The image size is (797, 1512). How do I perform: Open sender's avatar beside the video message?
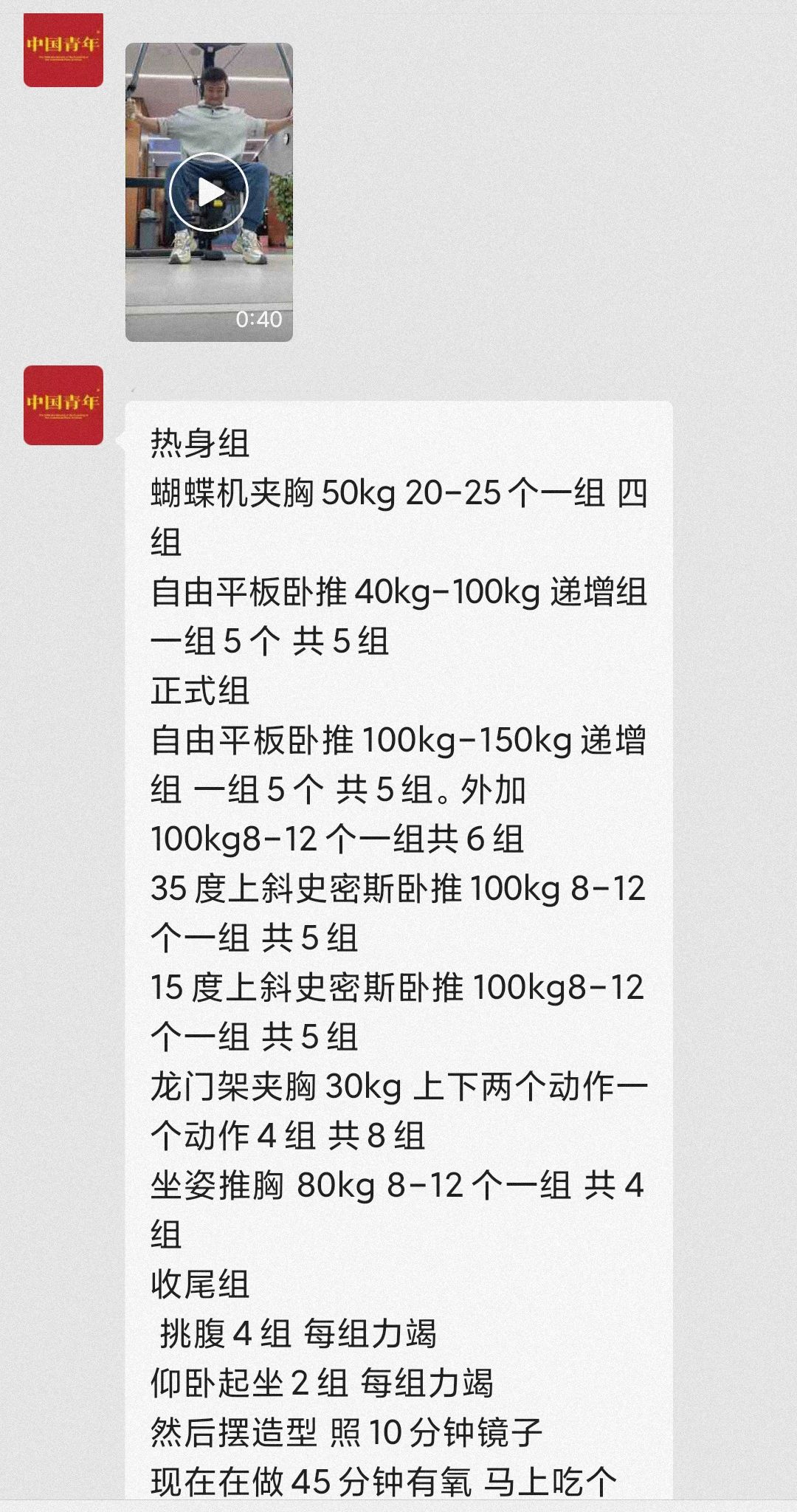(x=63, y=50)
